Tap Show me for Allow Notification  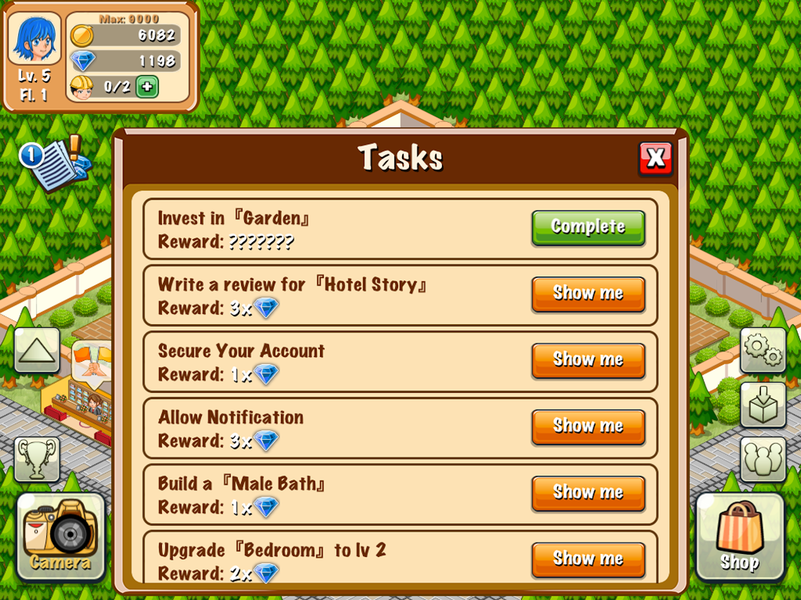(588, 427)
